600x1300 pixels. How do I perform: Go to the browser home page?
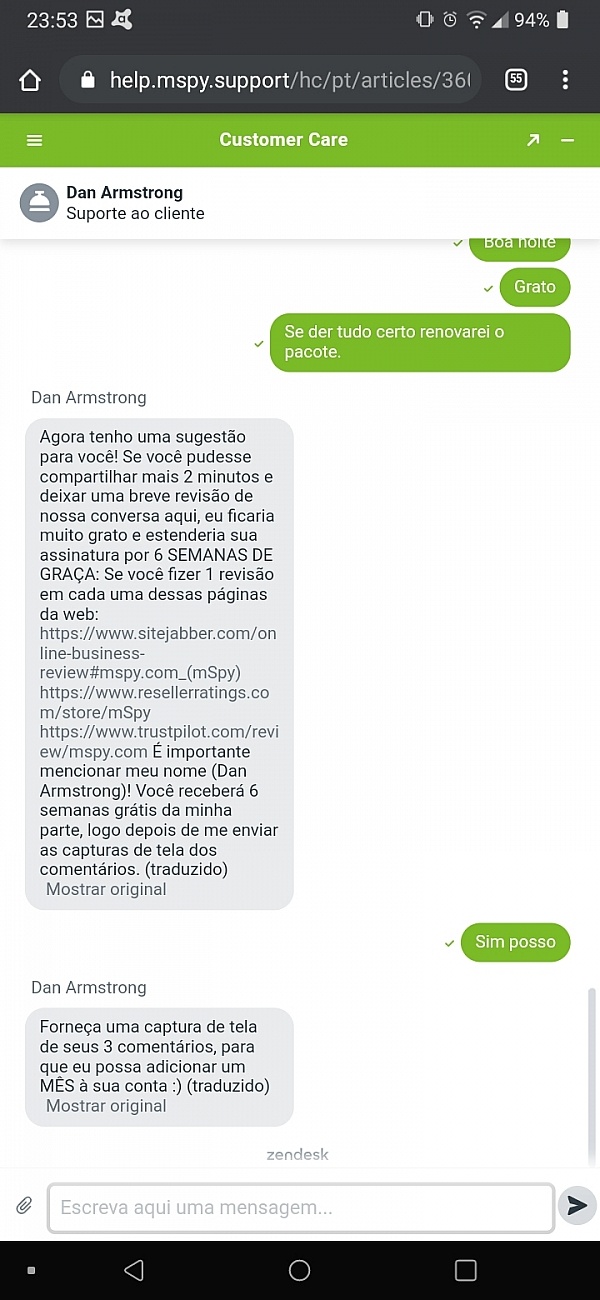[x=30, y=80]
